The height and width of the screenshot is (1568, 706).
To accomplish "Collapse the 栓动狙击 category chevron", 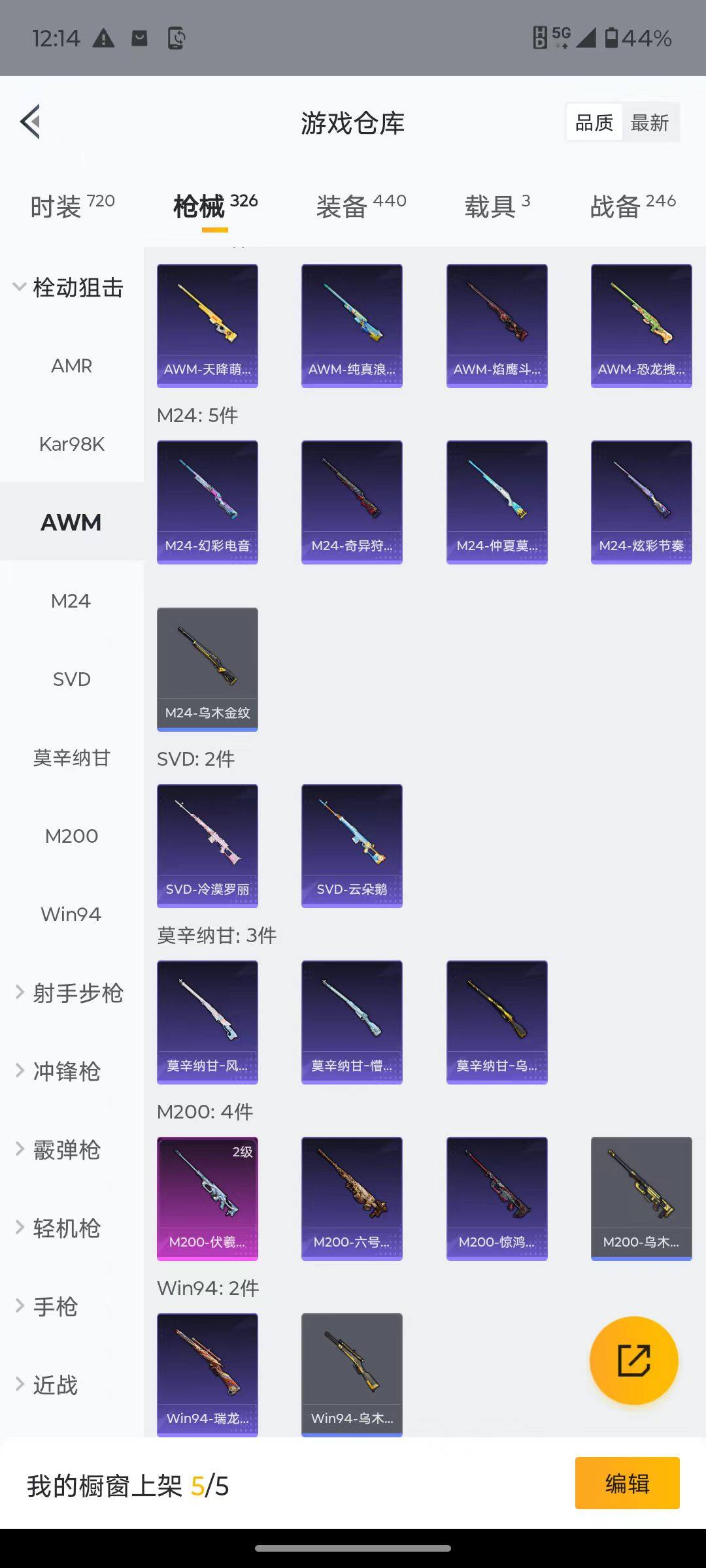I will click(18, 287).
